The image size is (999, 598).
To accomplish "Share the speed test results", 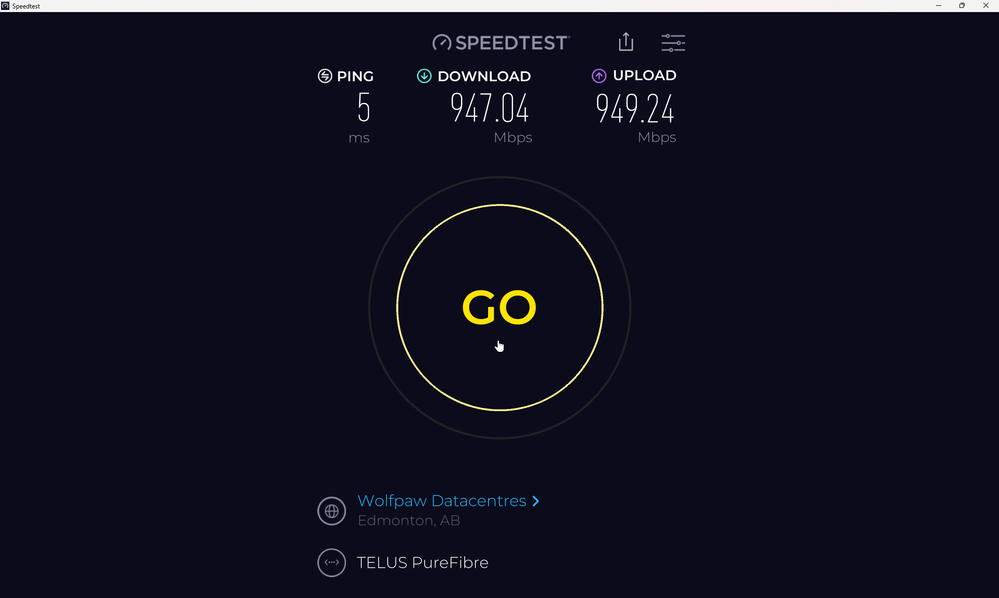I will coord(626,42).
